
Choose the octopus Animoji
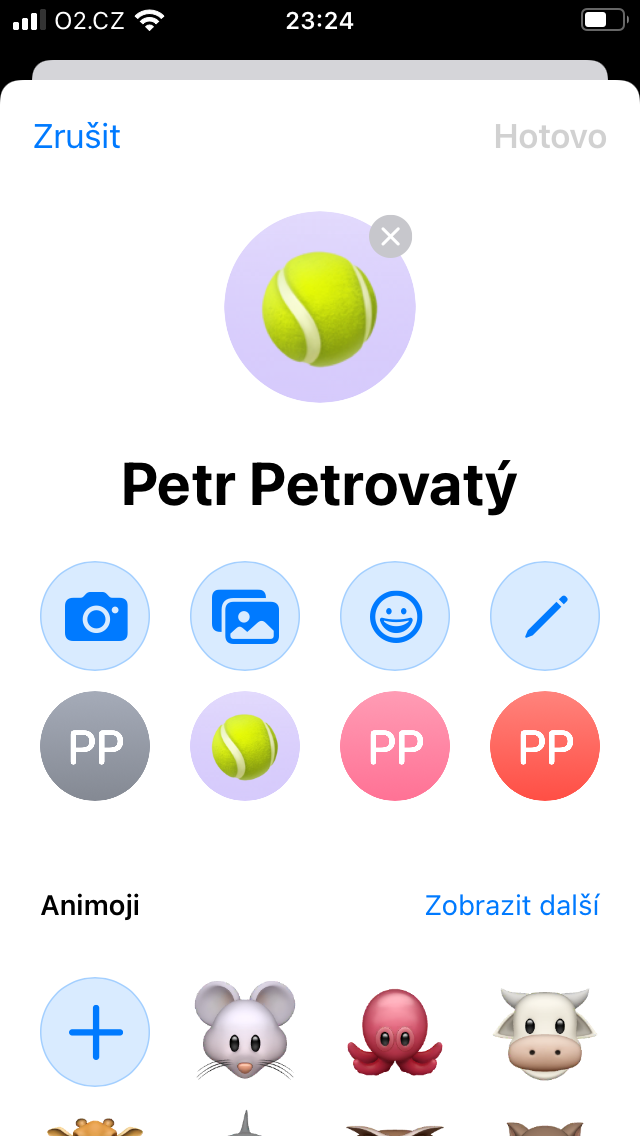click(x=395, y=1031)
